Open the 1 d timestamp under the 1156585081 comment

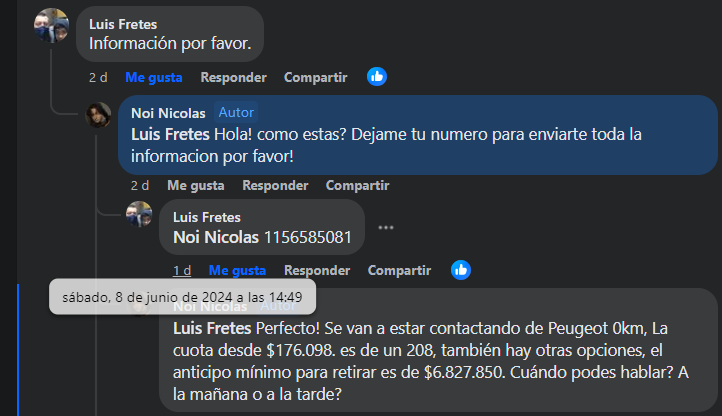point(182,270)
